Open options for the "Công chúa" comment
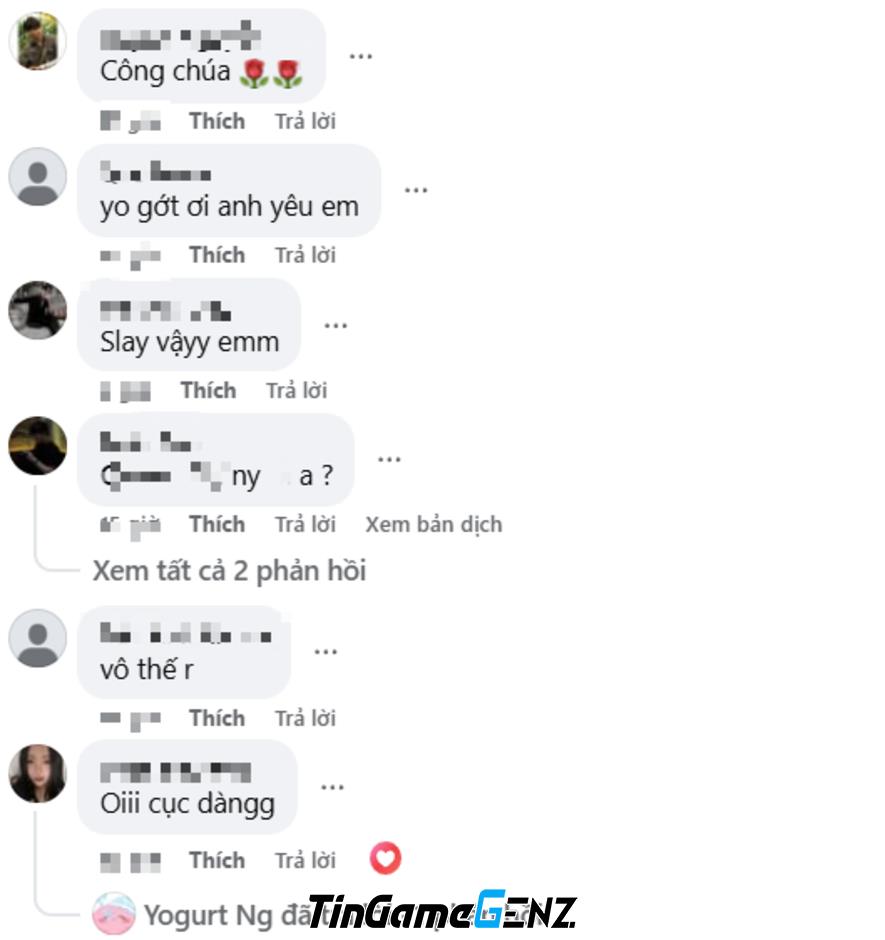 [360, 55]
